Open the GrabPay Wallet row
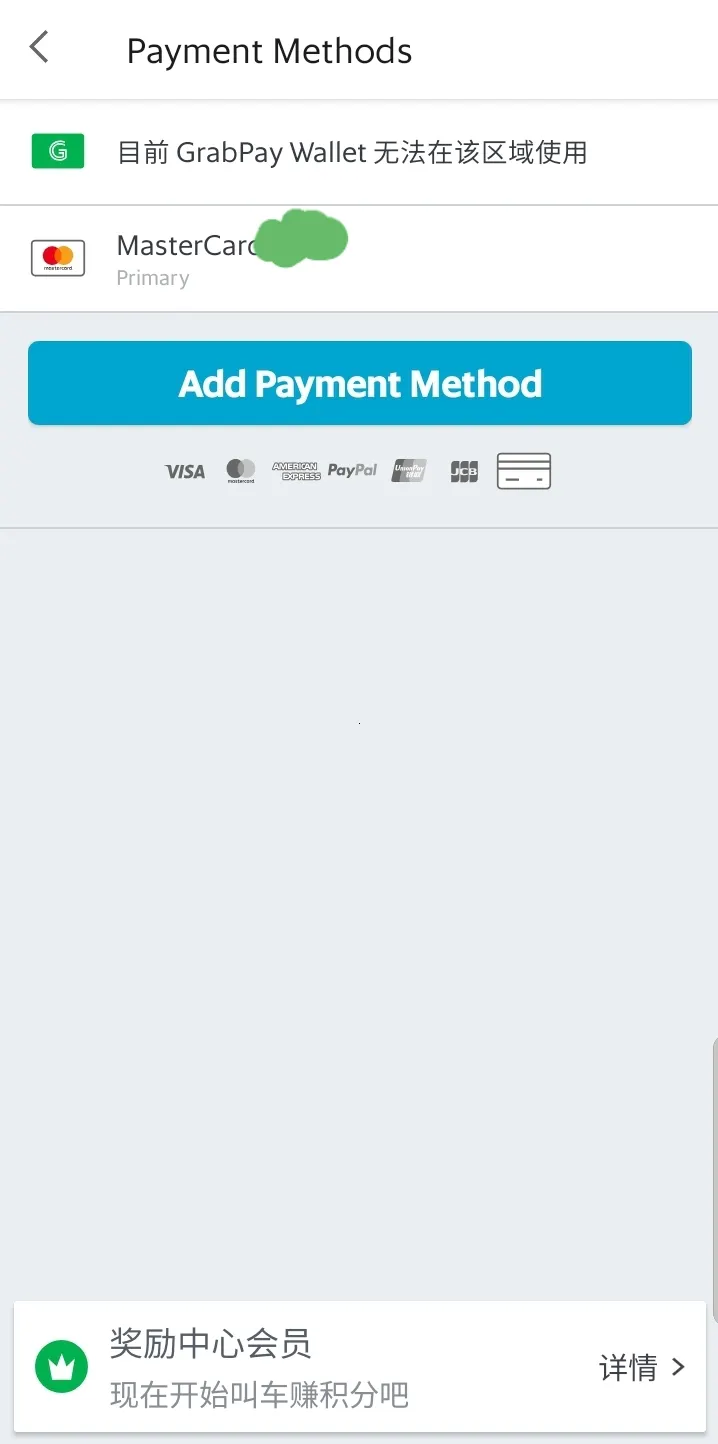718x1444 pixels. 350,153
